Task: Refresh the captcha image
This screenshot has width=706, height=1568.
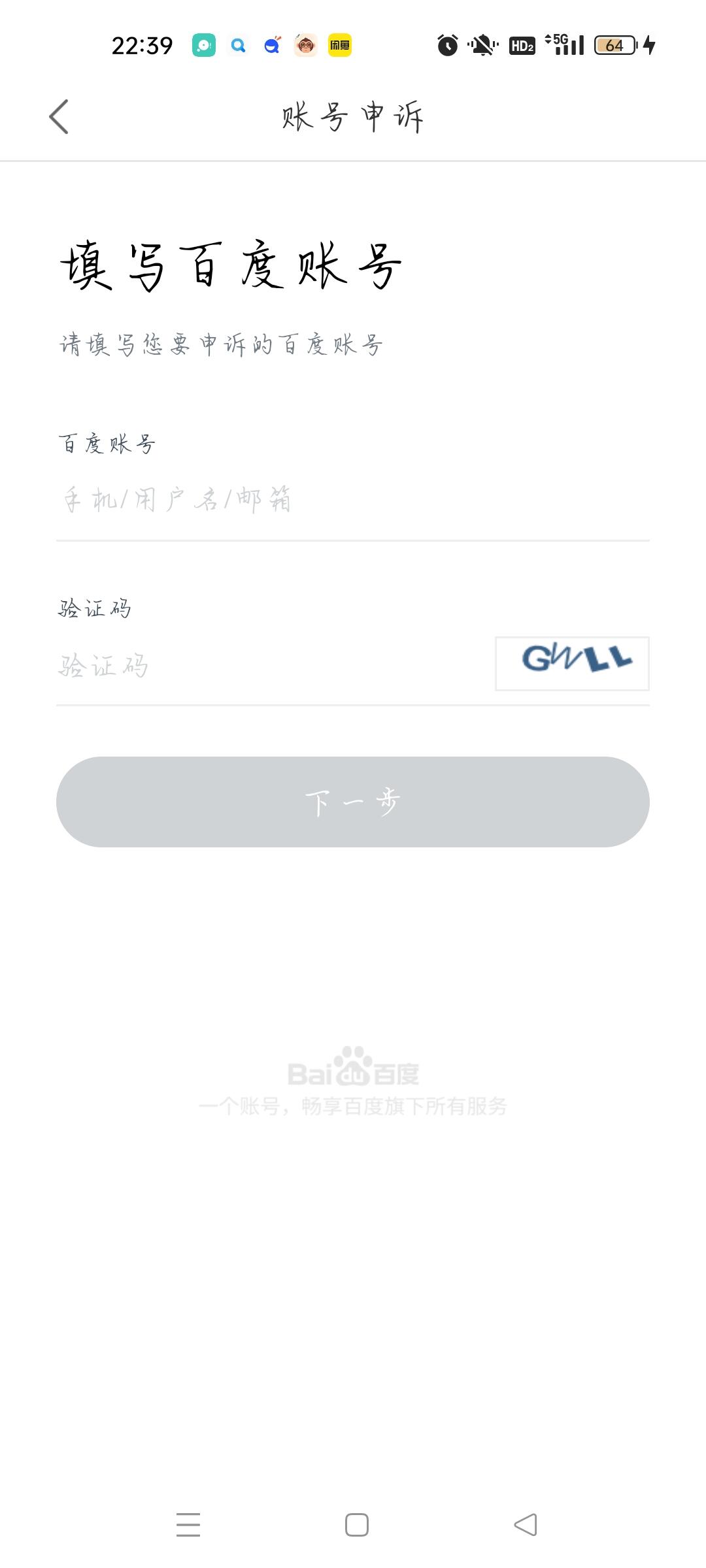Action: pyautogui.click(x=572, y=663)
